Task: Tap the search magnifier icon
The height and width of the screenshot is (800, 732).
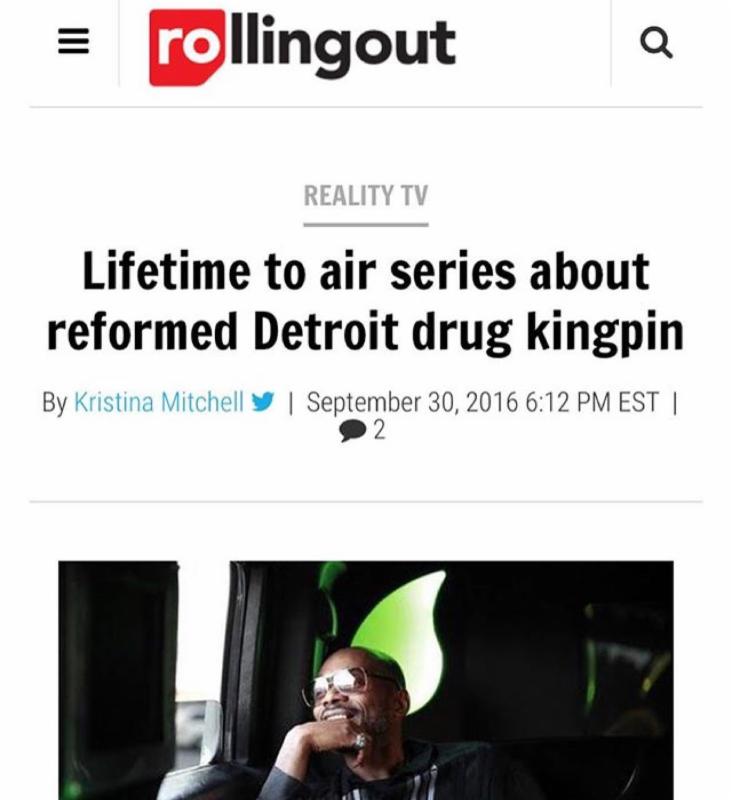Action: (655, 44)
